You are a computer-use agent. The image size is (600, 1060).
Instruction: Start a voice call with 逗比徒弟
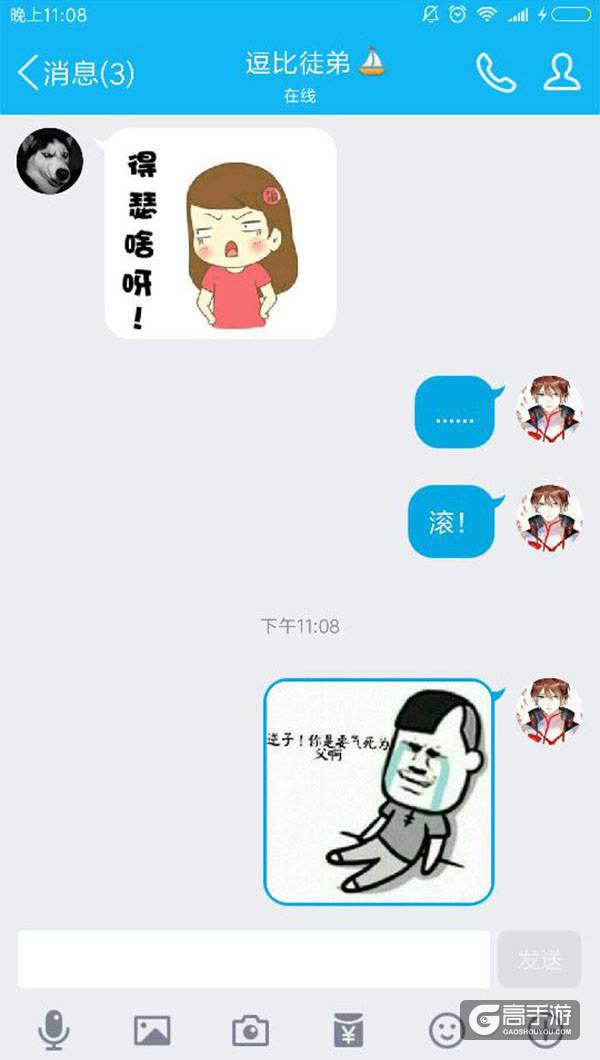495,72
